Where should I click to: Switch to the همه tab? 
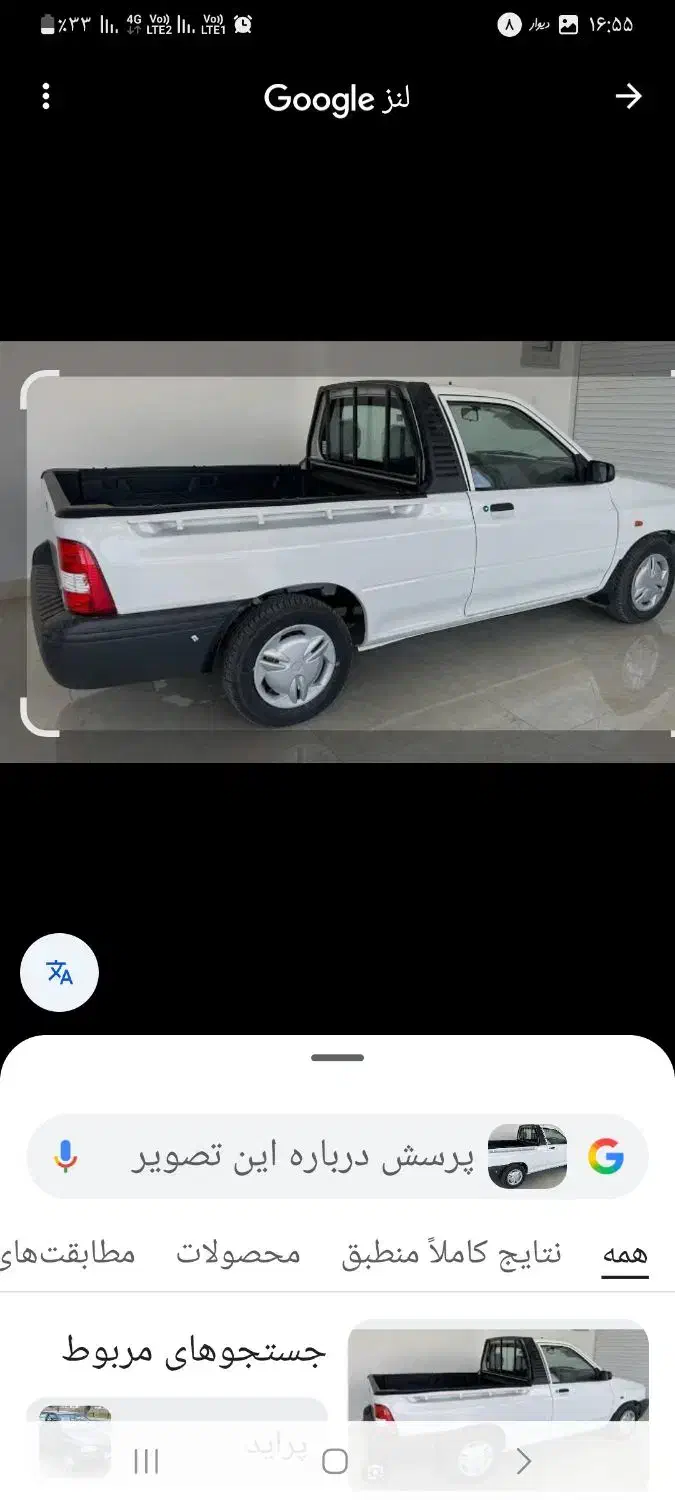click(625, 1254)
